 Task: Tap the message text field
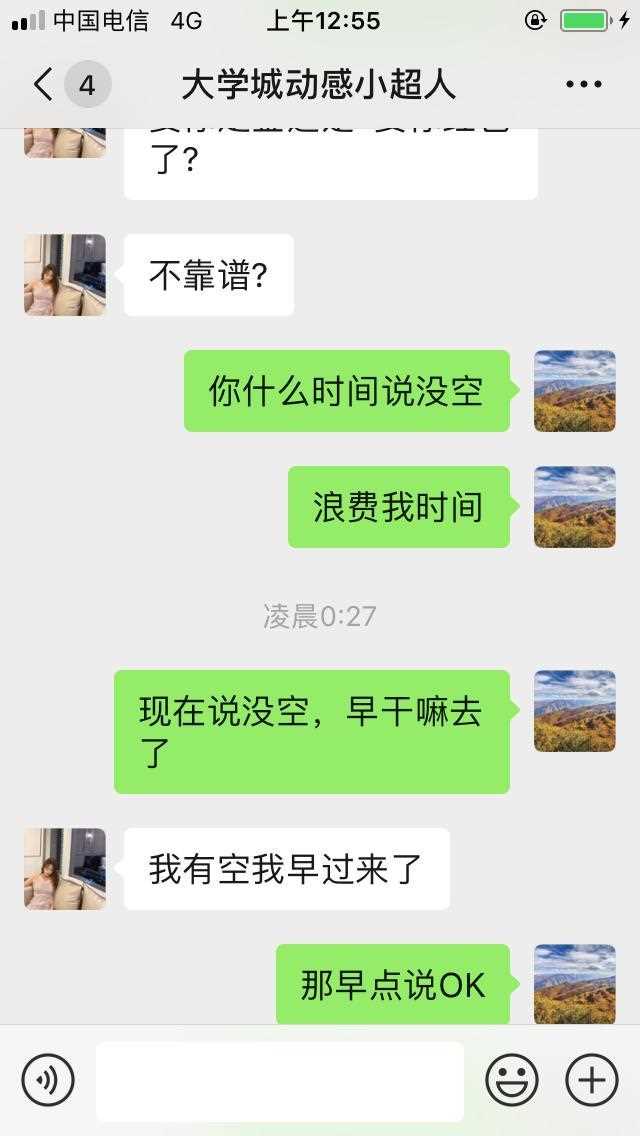pos(280,1081)
